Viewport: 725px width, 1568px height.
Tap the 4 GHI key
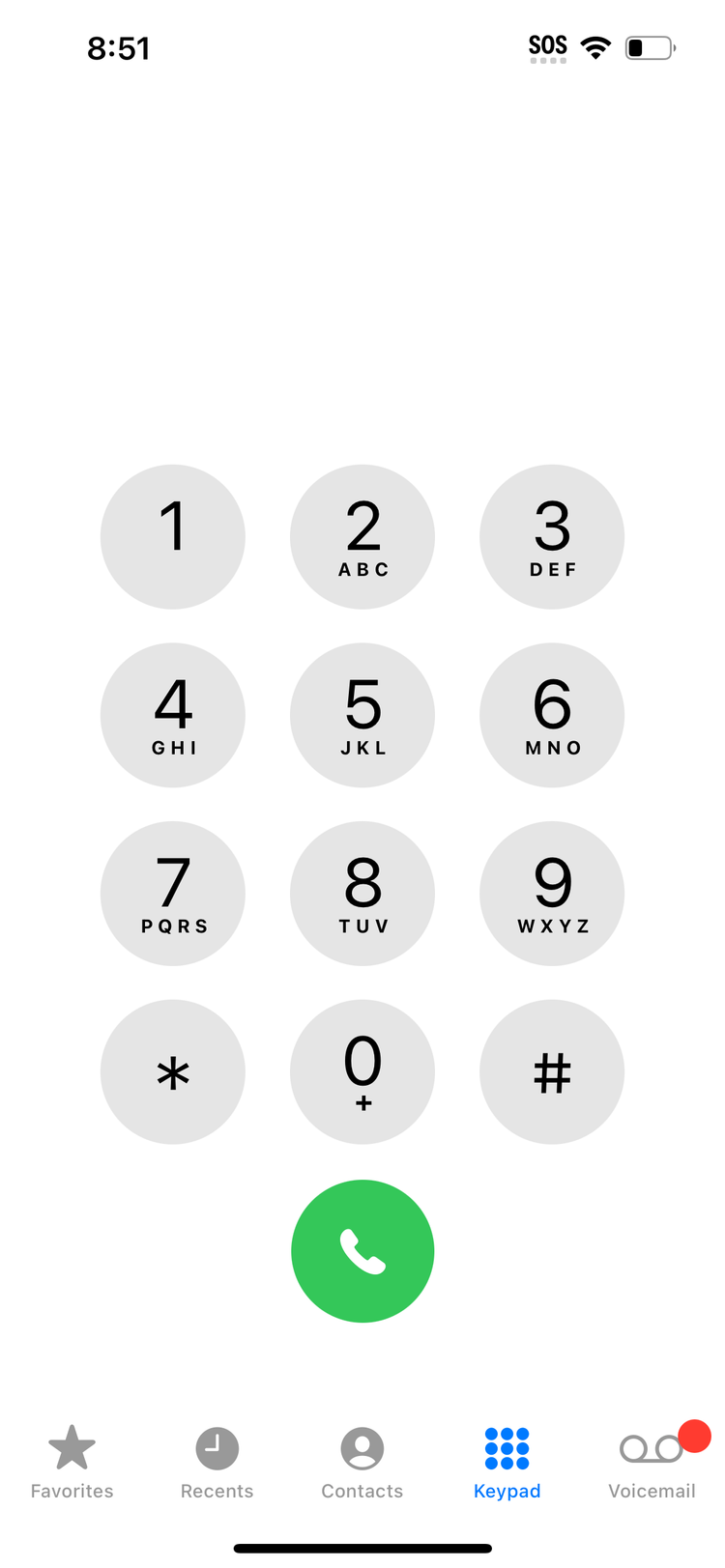[x=173, y=715]
